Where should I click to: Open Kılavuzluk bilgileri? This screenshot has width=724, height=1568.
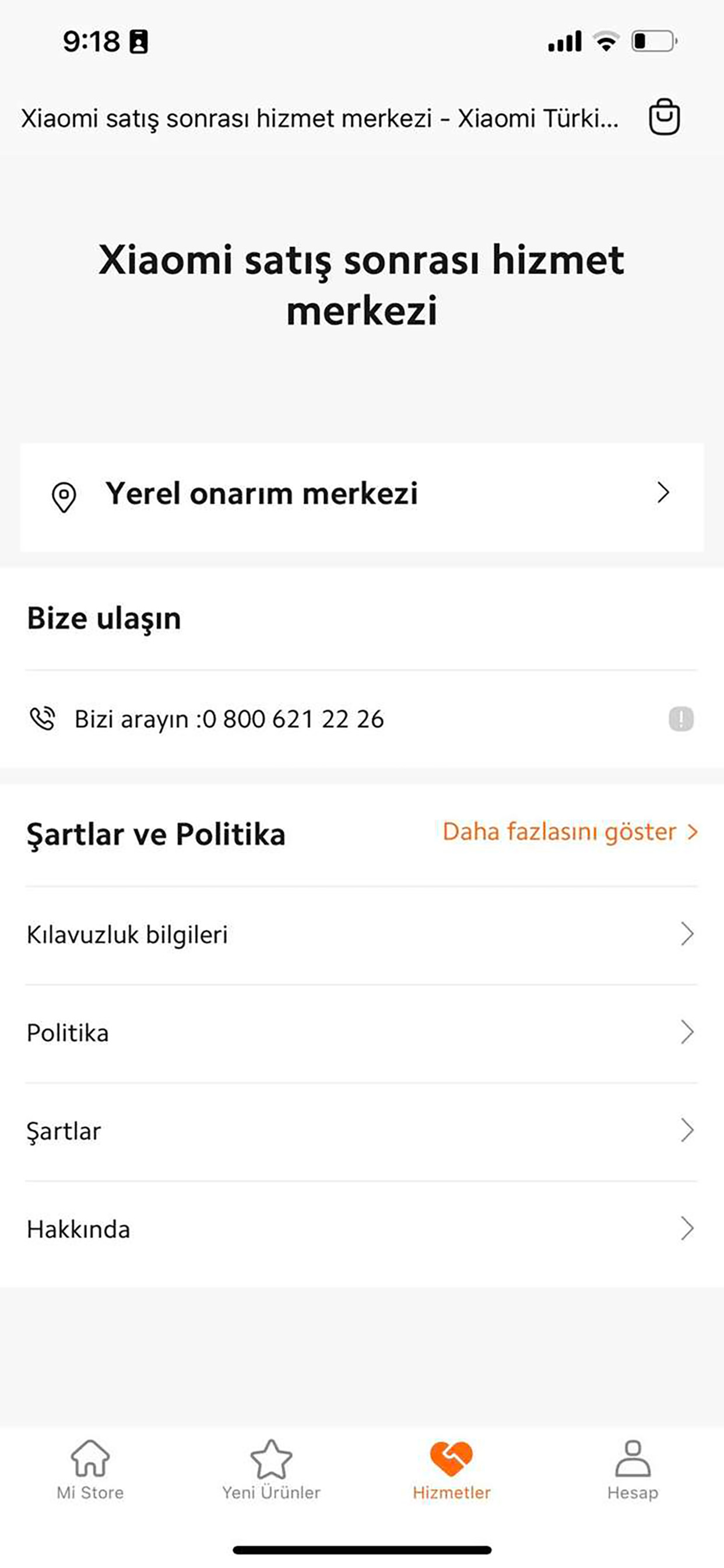tap(362, 935)
